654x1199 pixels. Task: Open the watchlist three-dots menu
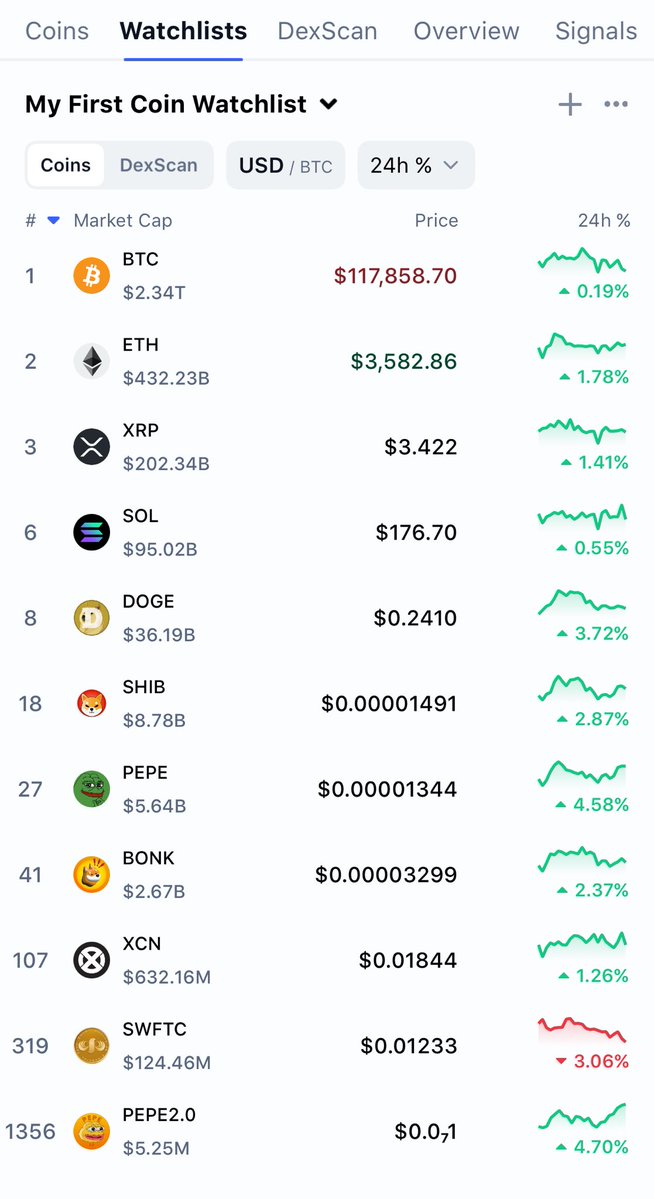(x=616, y=104)
